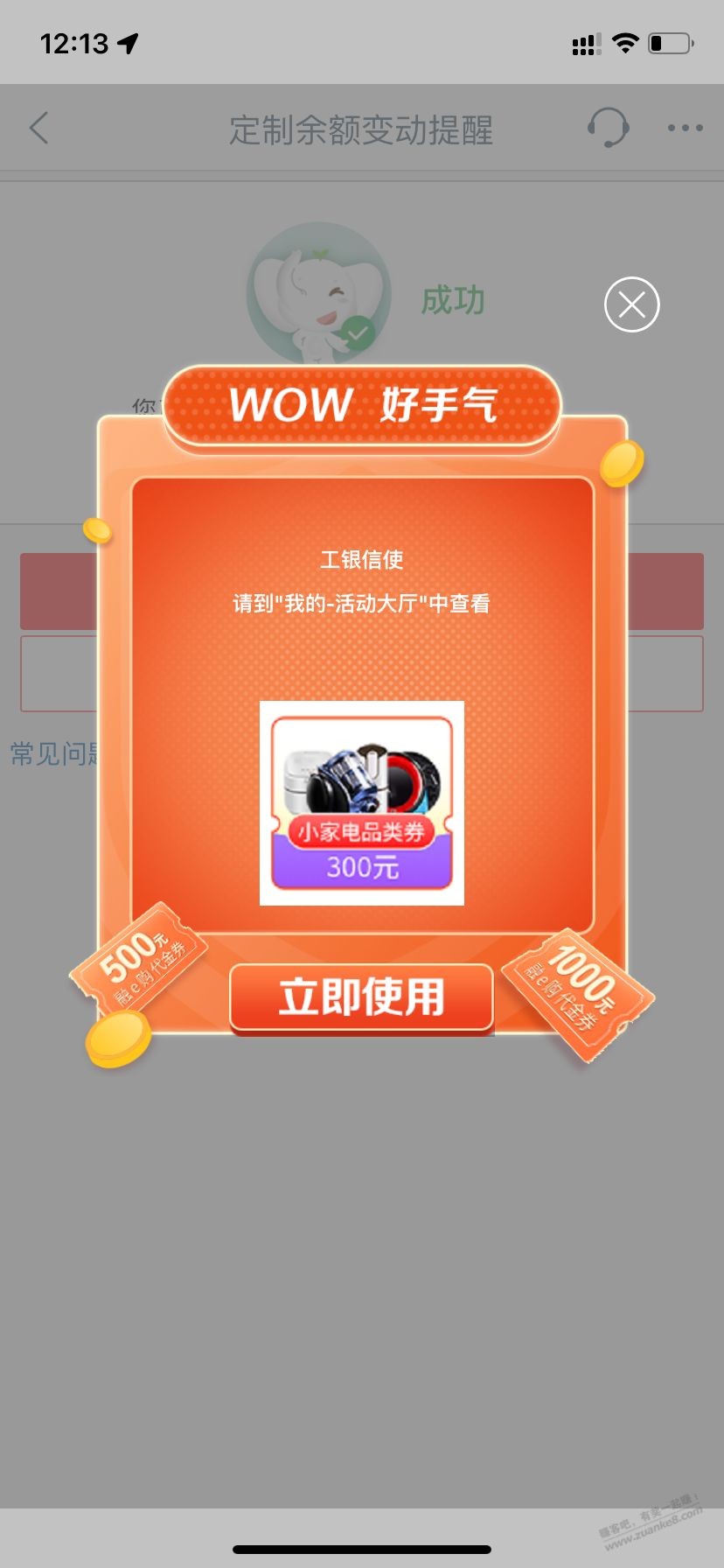Open the three-dot overflow menu
This screenshot has height=1568, width=724.
(685, 128)
